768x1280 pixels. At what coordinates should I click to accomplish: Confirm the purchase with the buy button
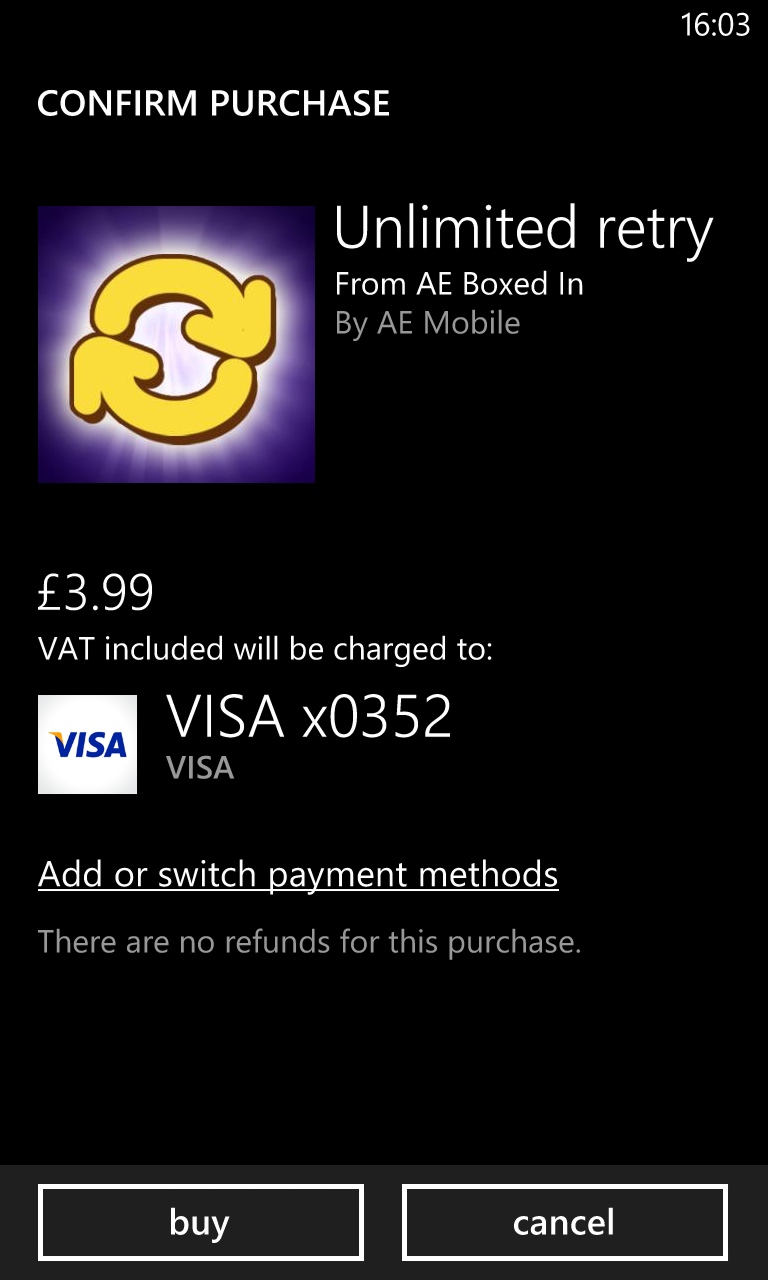[x=200, y=1222]
